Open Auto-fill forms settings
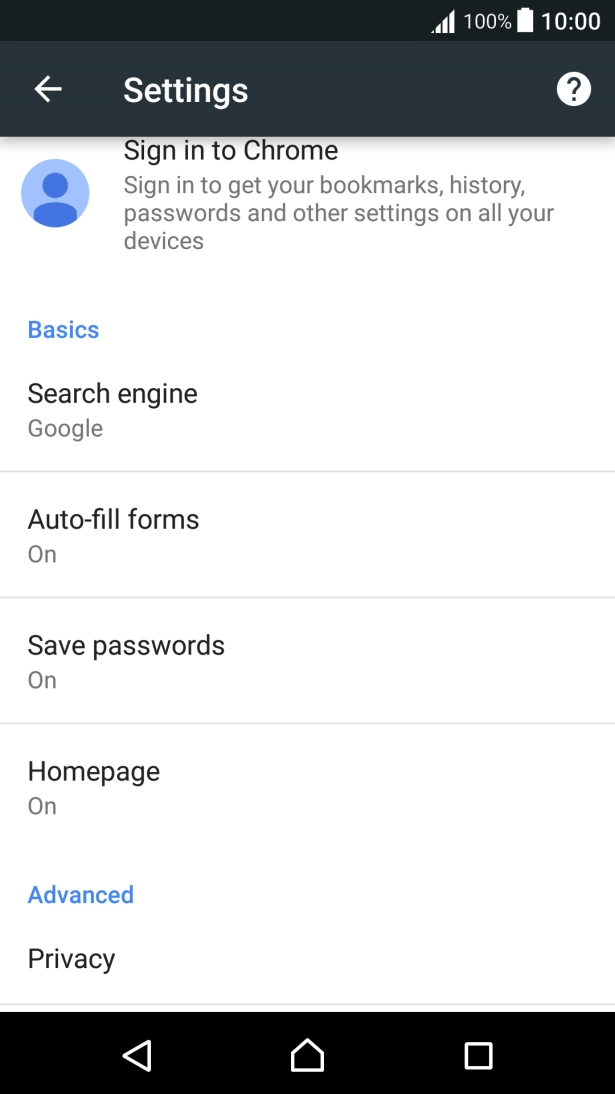The height and width of the screenshot is (1094, 615). [307, 535]
